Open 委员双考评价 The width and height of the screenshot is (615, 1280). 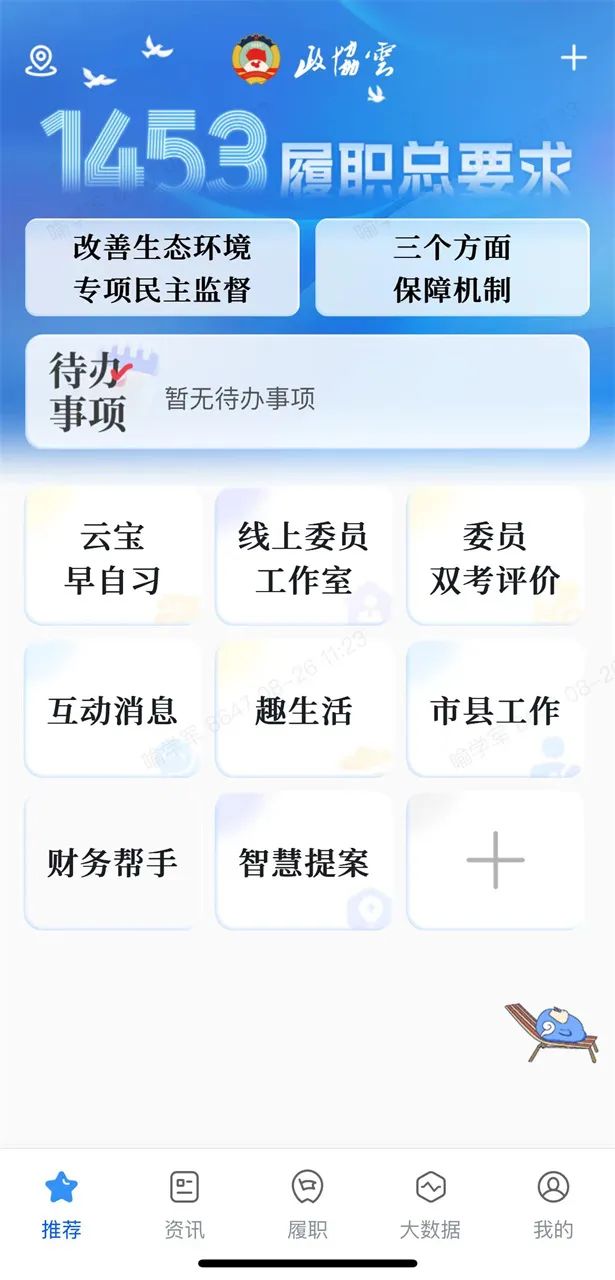[495, 558]
